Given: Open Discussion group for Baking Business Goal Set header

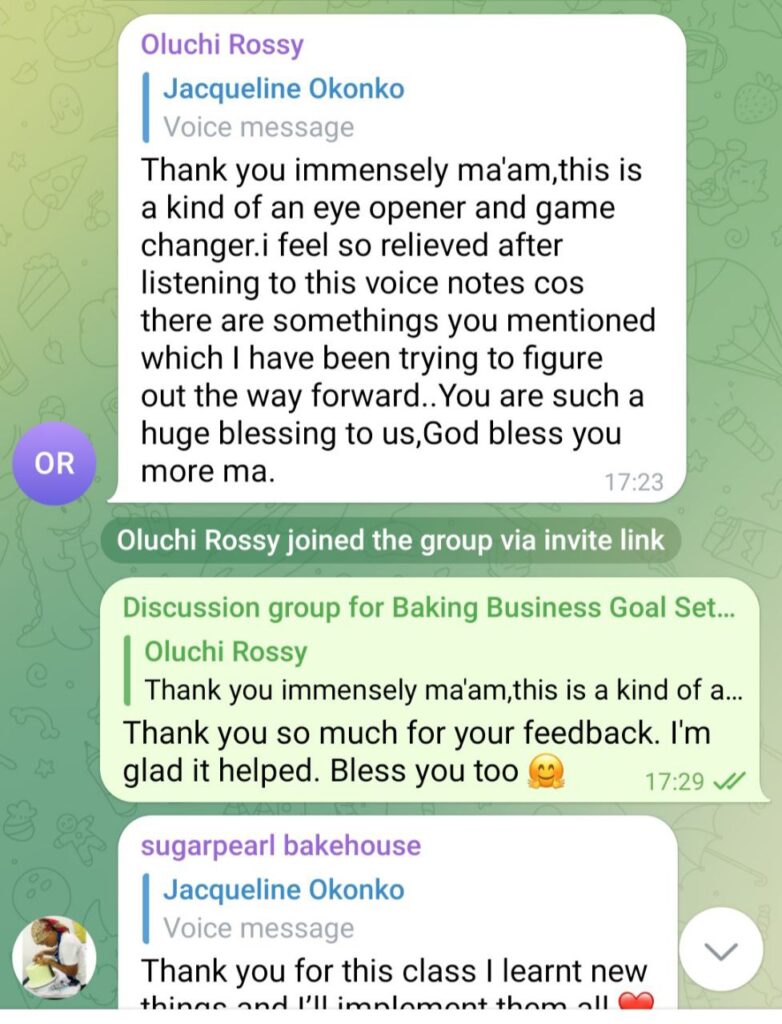Looking at the screenshot, I should click(428, 608).
